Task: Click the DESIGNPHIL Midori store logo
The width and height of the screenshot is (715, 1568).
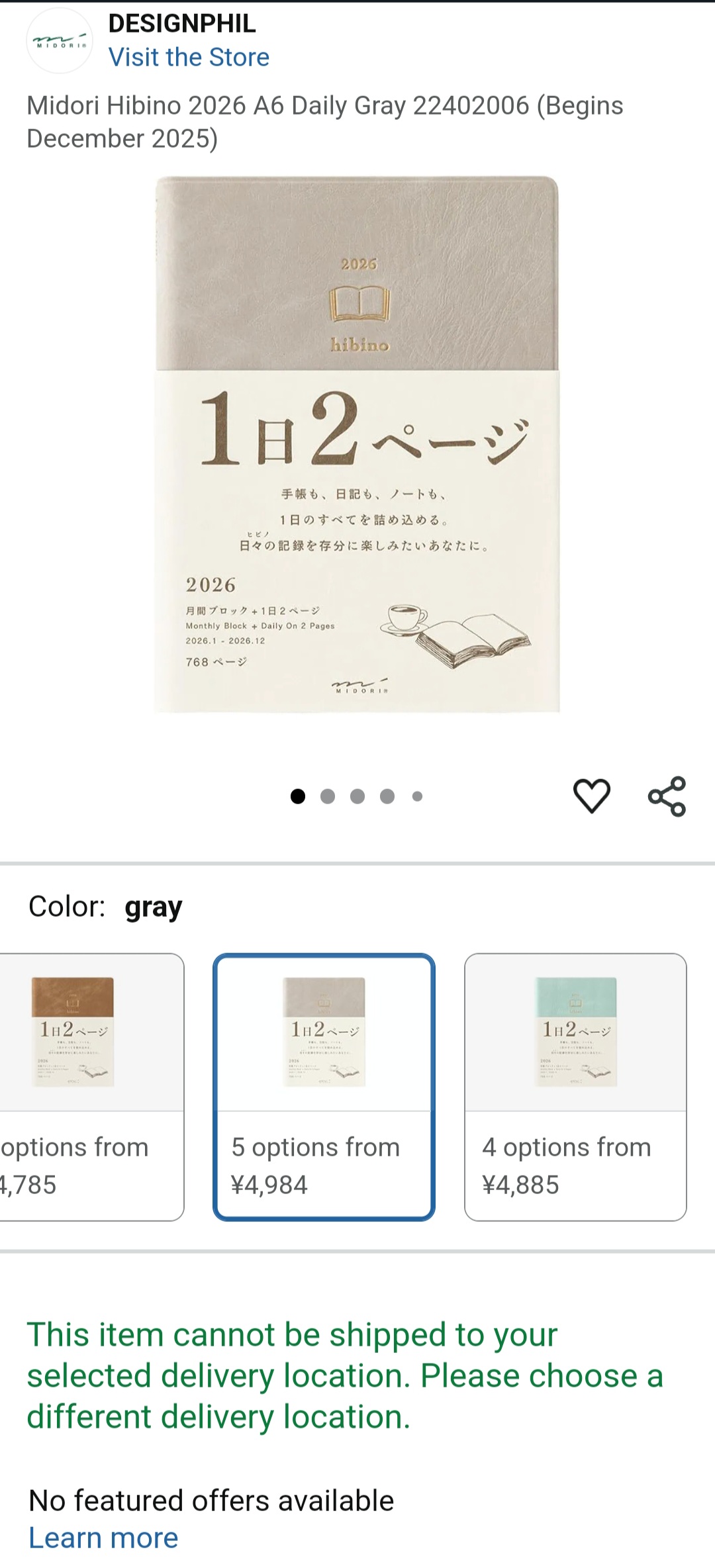Action: (59, 40)
